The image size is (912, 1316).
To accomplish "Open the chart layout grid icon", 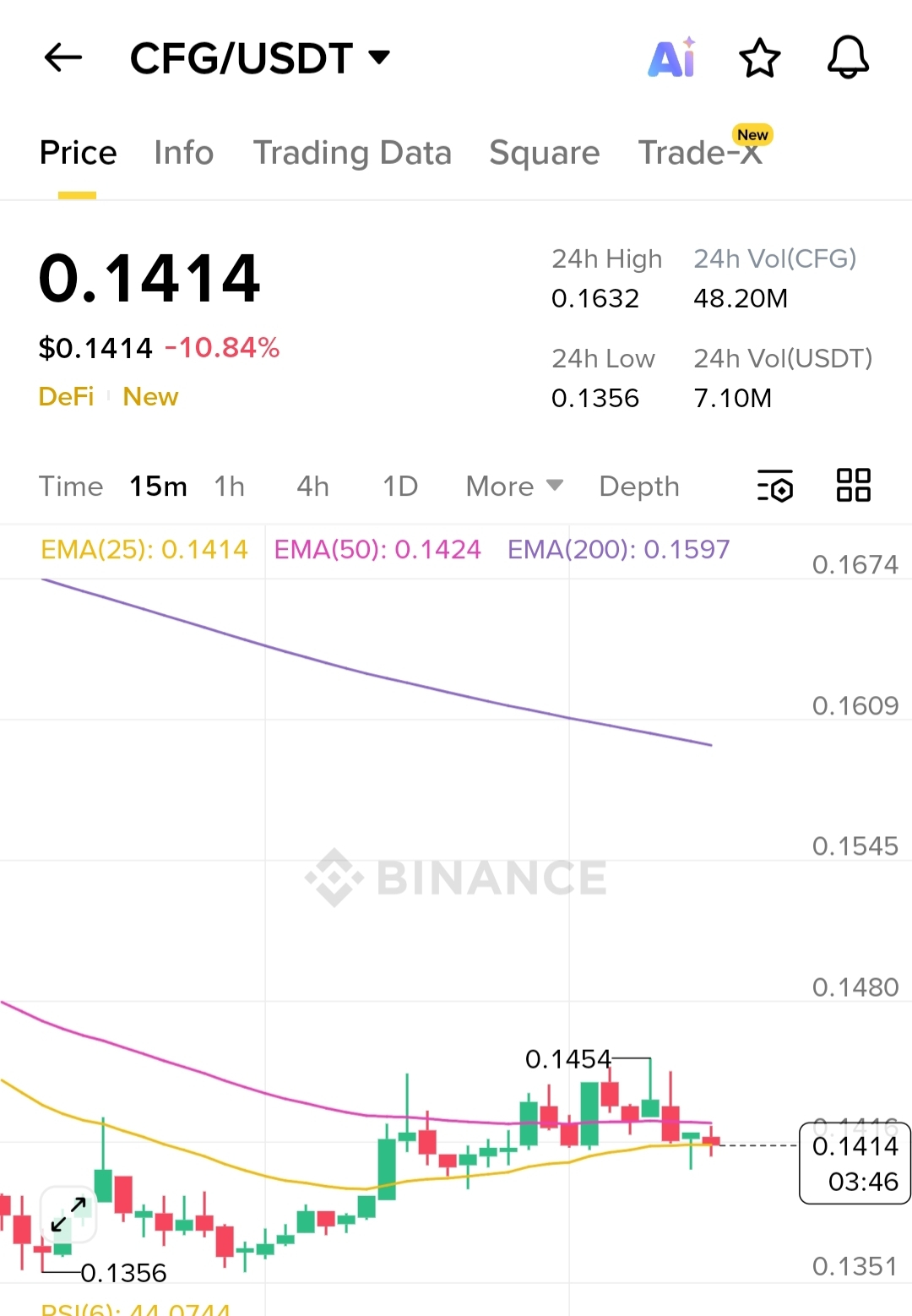I will (x=853, y=486).
